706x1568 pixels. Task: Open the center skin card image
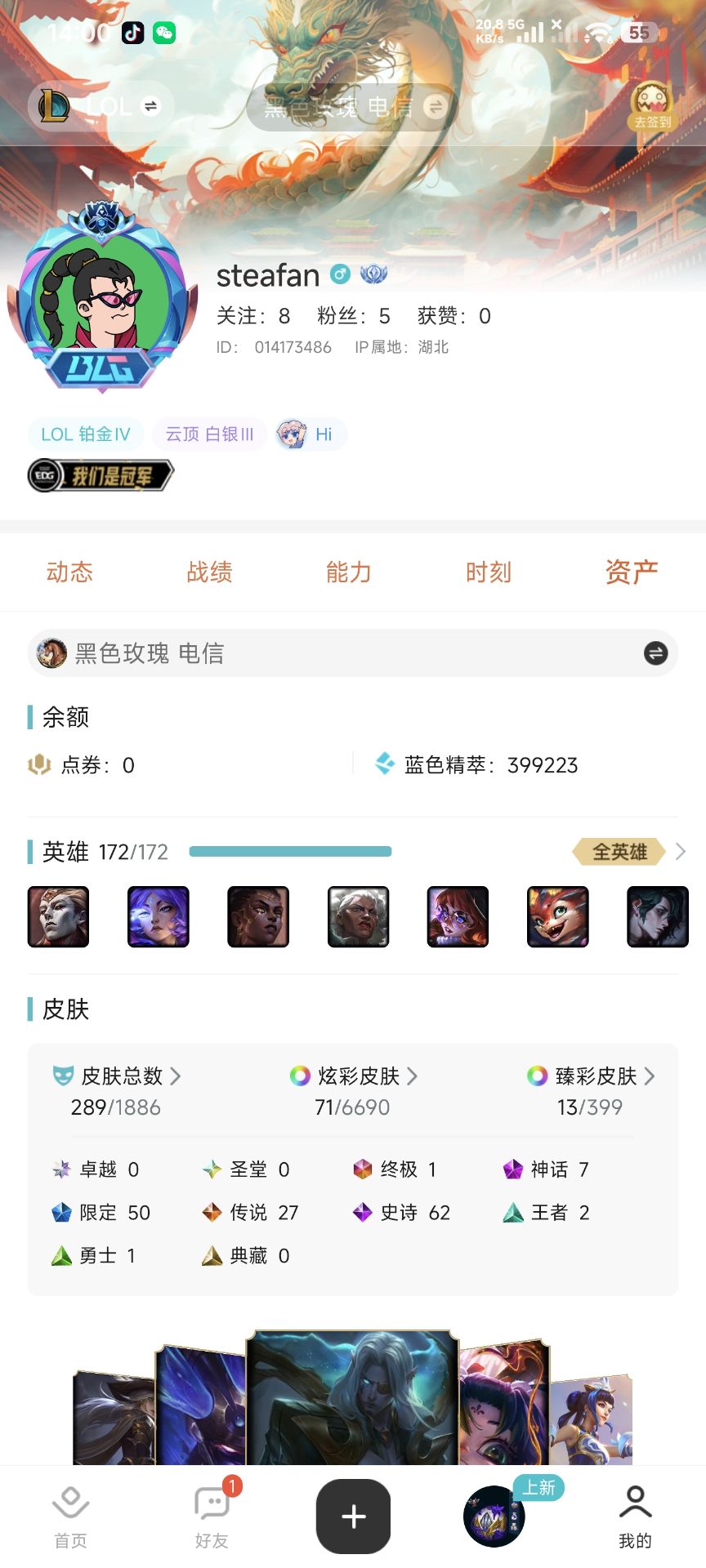coord(352,1396)
